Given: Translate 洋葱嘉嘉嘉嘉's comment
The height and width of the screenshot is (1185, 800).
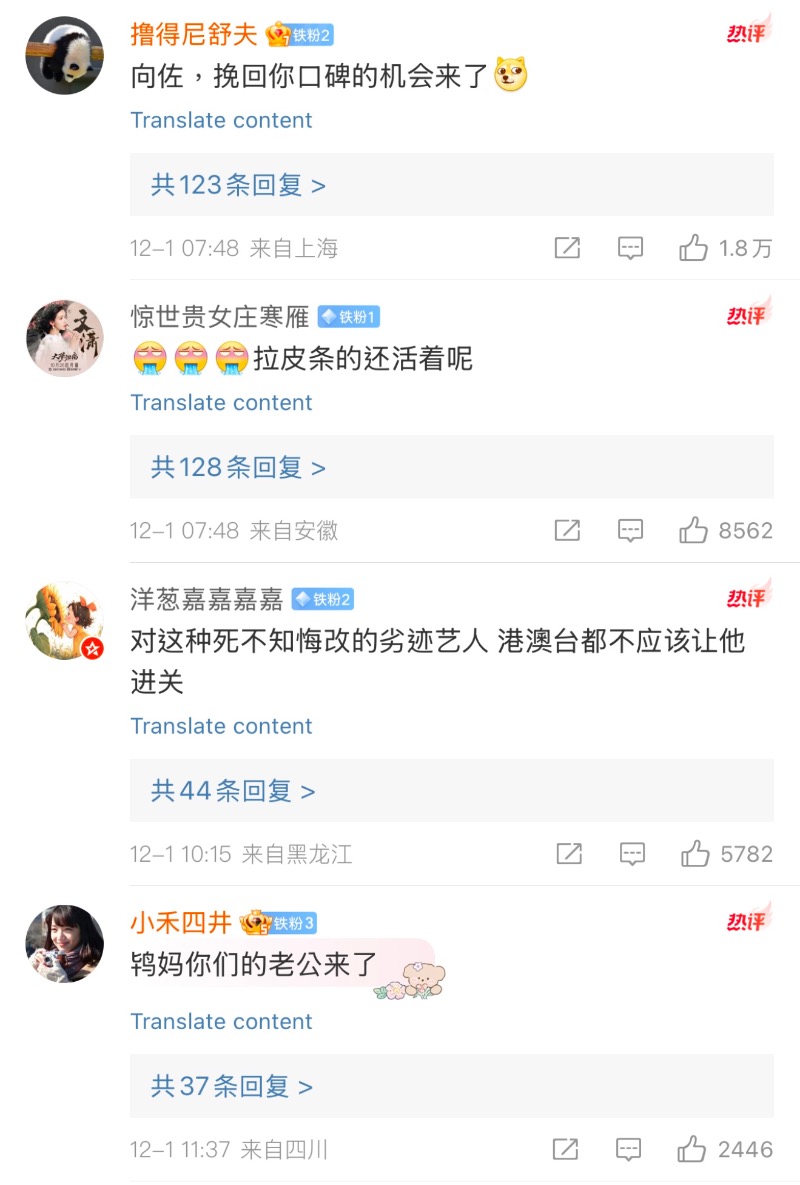Looking at the screenshot, I should [x=221, y=726].
